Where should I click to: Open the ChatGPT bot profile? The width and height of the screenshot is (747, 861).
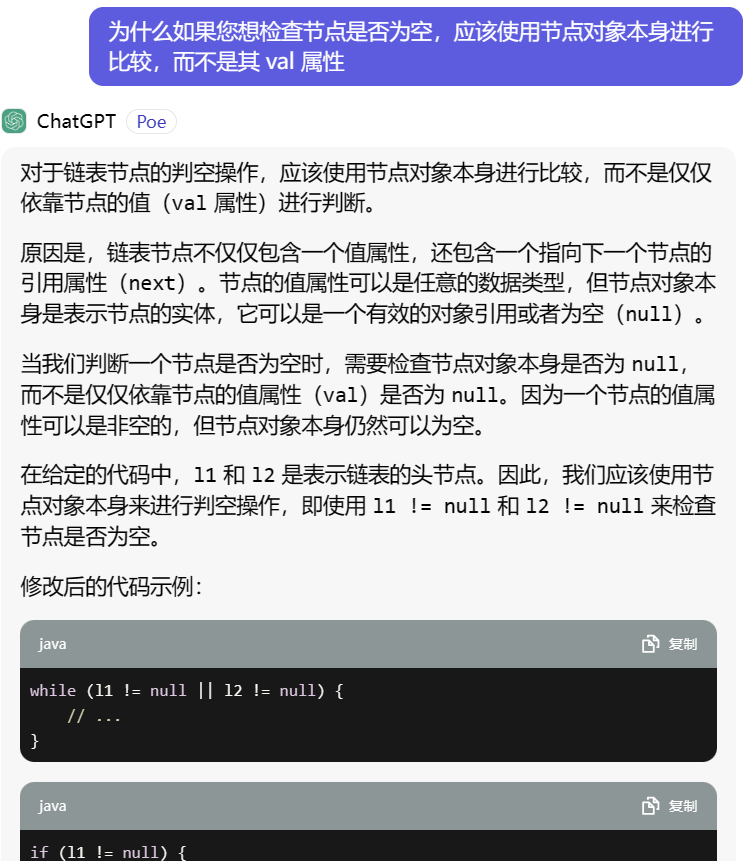76,122
